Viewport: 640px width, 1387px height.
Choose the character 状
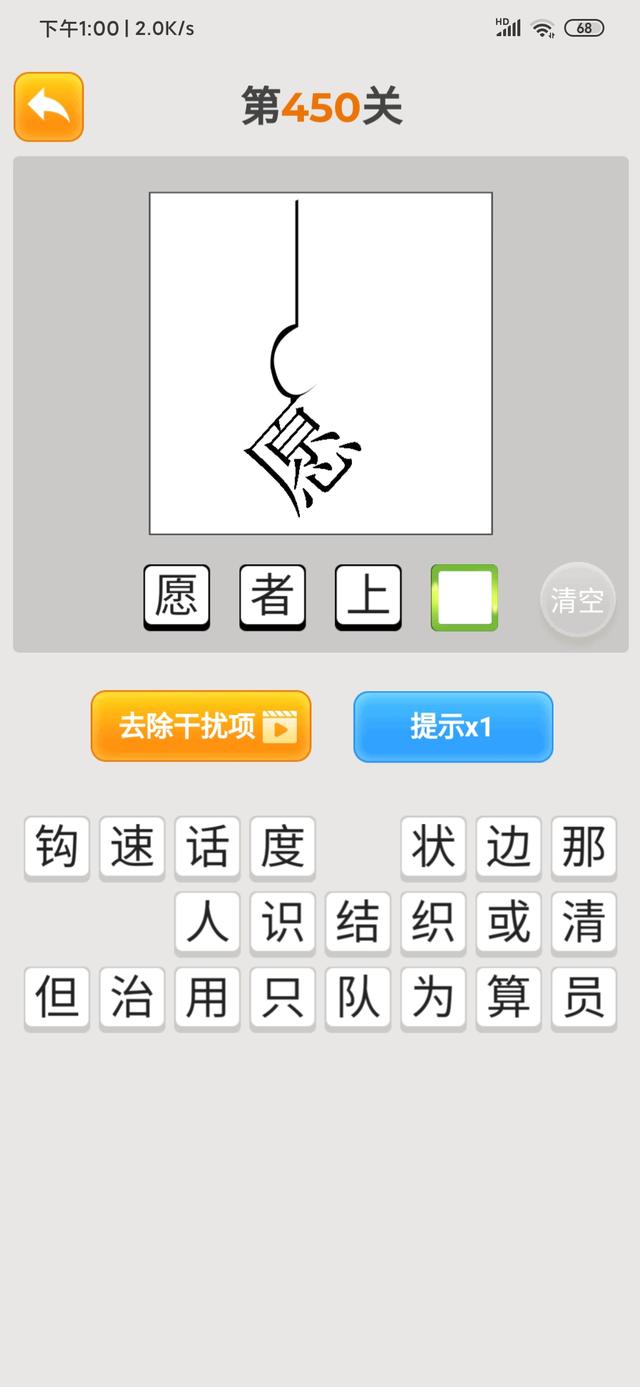pos(433,848)
